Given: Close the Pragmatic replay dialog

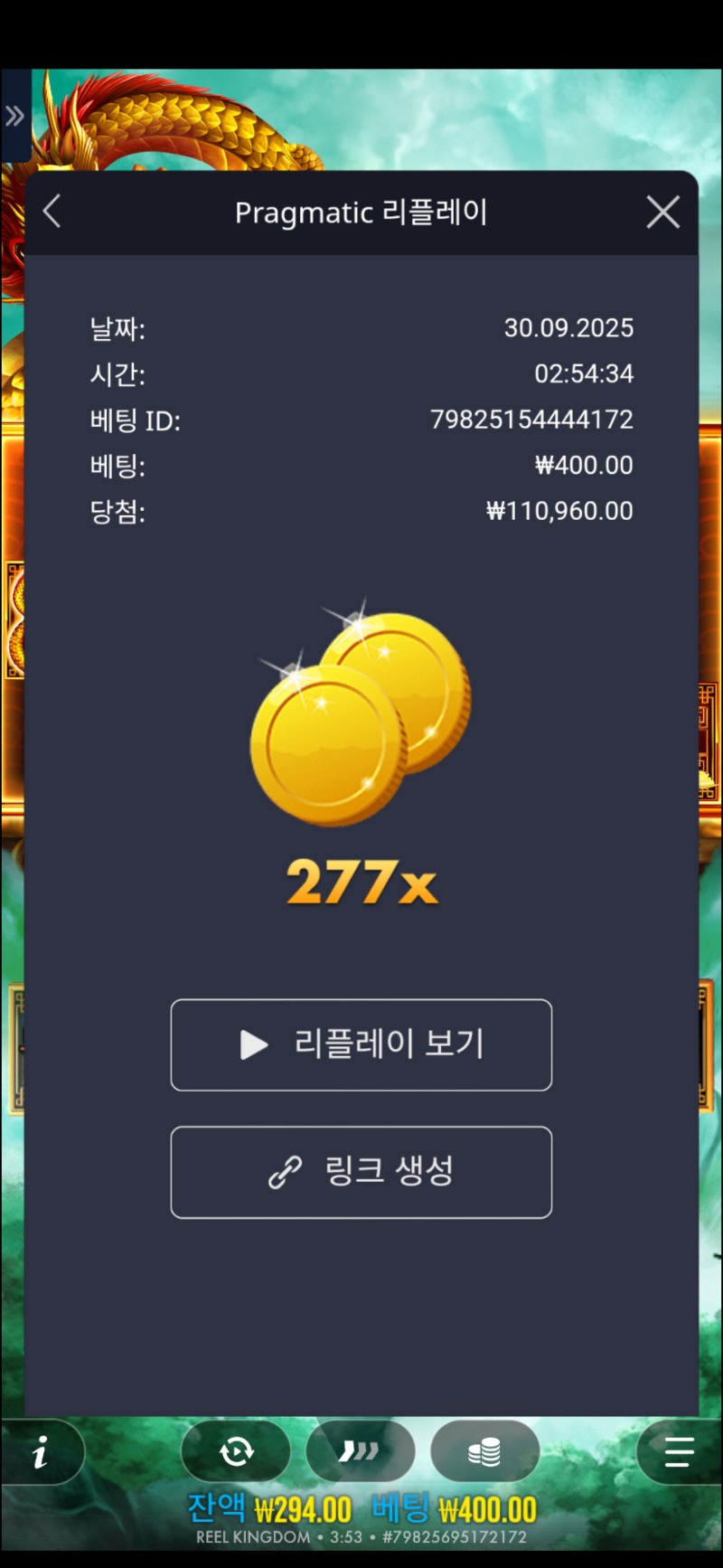Looking at the screenshot, I should 662,213.
